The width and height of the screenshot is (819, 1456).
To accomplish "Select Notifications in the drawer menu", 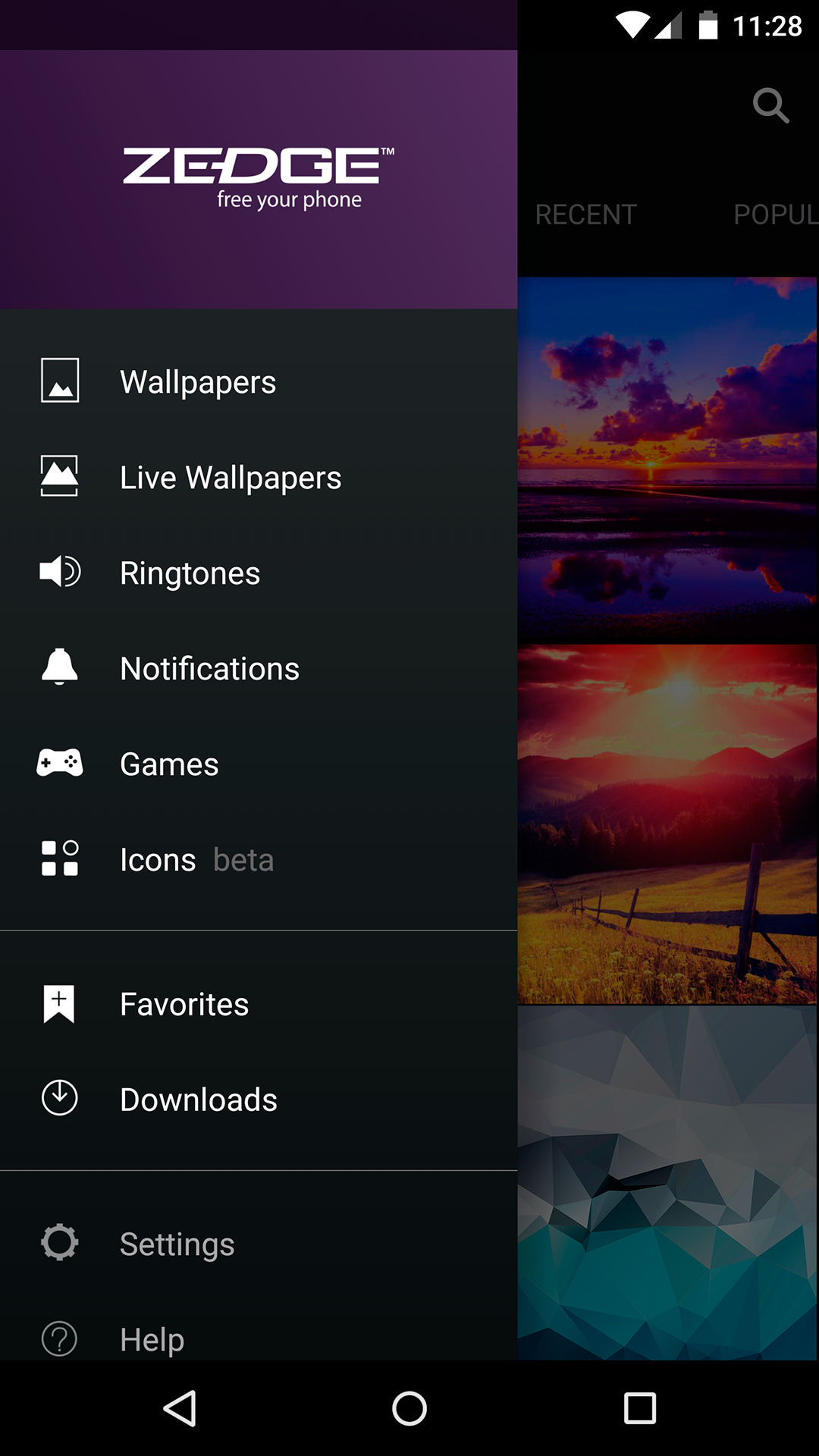I will pos(259,668).
